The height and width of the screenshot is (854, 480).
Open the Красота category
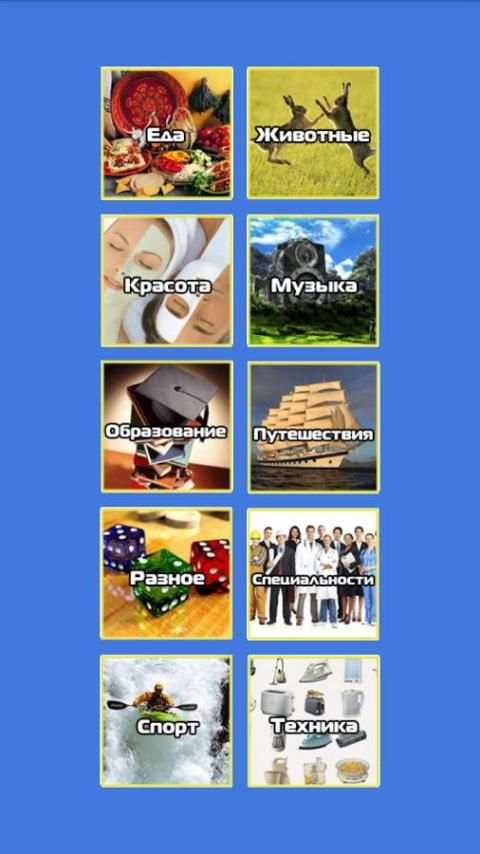click(167, 280)
